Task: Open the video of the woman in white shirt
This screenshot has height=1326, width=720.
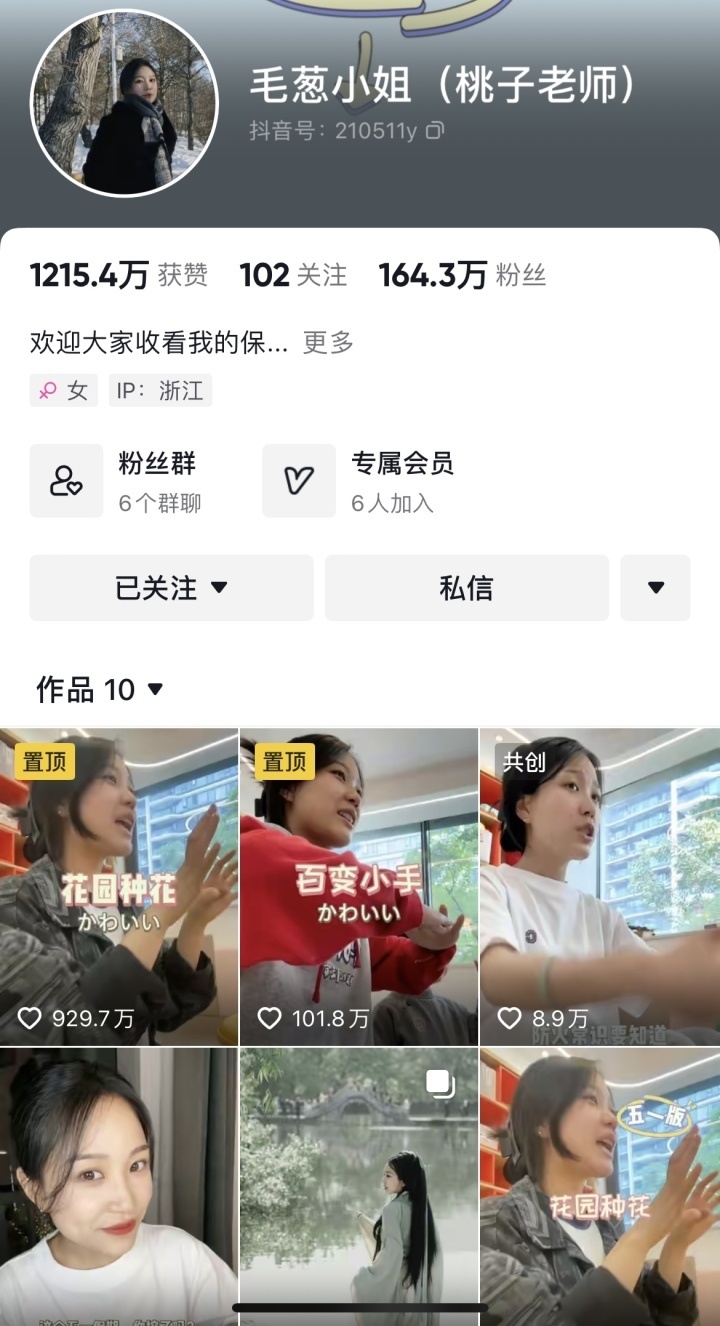Action: 119,1186
